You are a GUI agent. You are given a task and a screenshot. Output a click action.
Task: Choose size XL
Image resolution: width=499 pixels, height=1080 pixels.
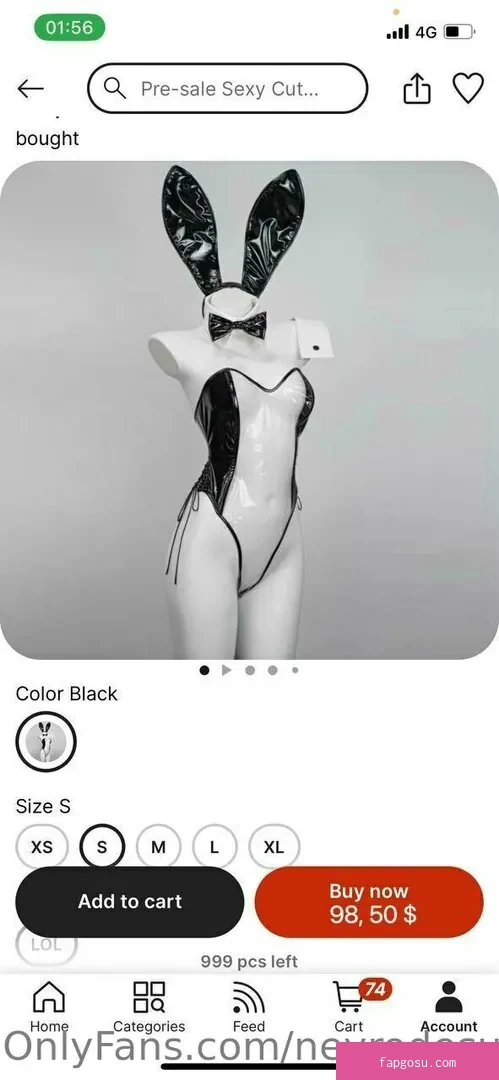274,847
